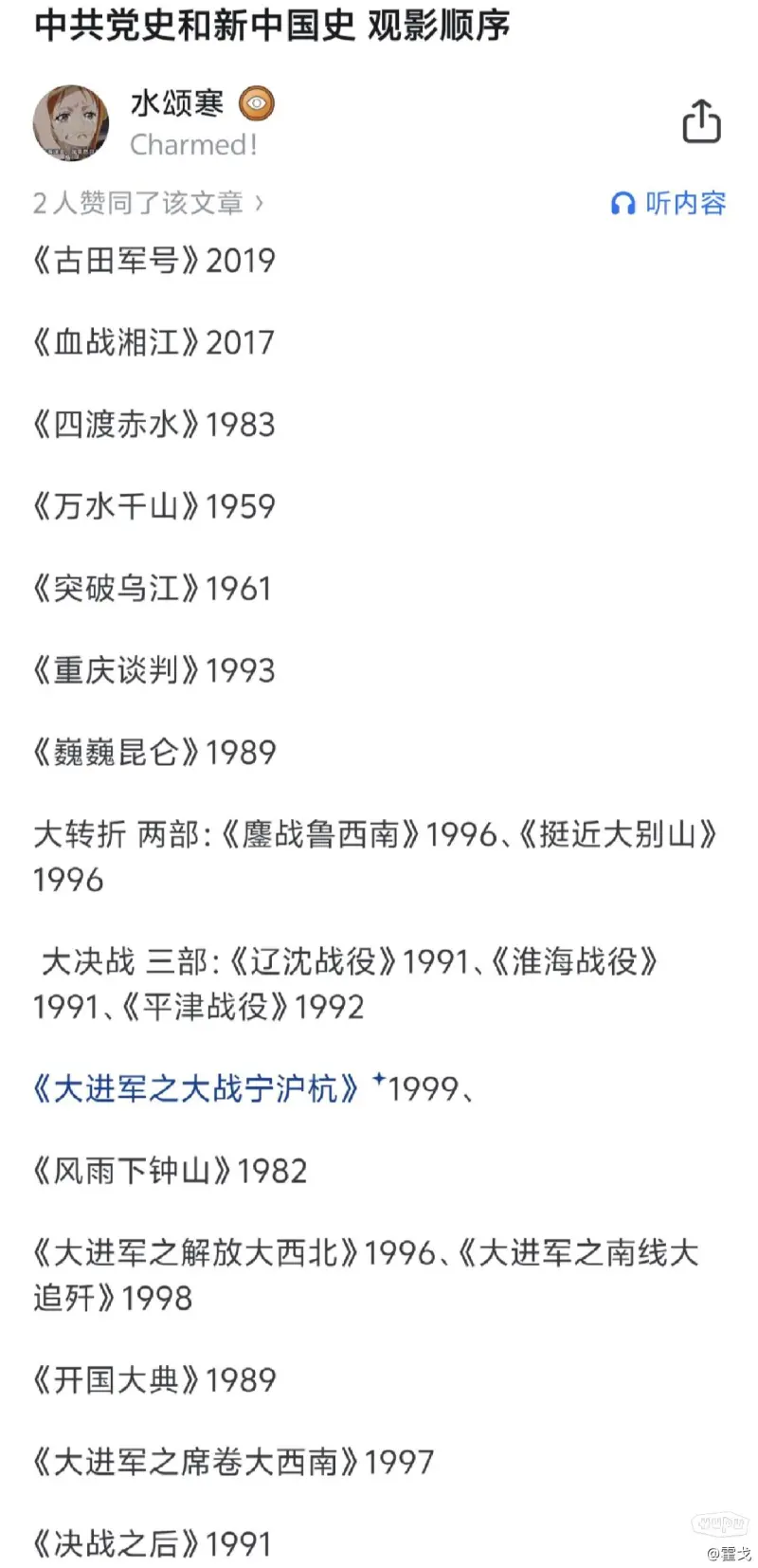758x1568 pixels.
Task: View who liked via 2人赞同了该文章
Action: point(149,203)
